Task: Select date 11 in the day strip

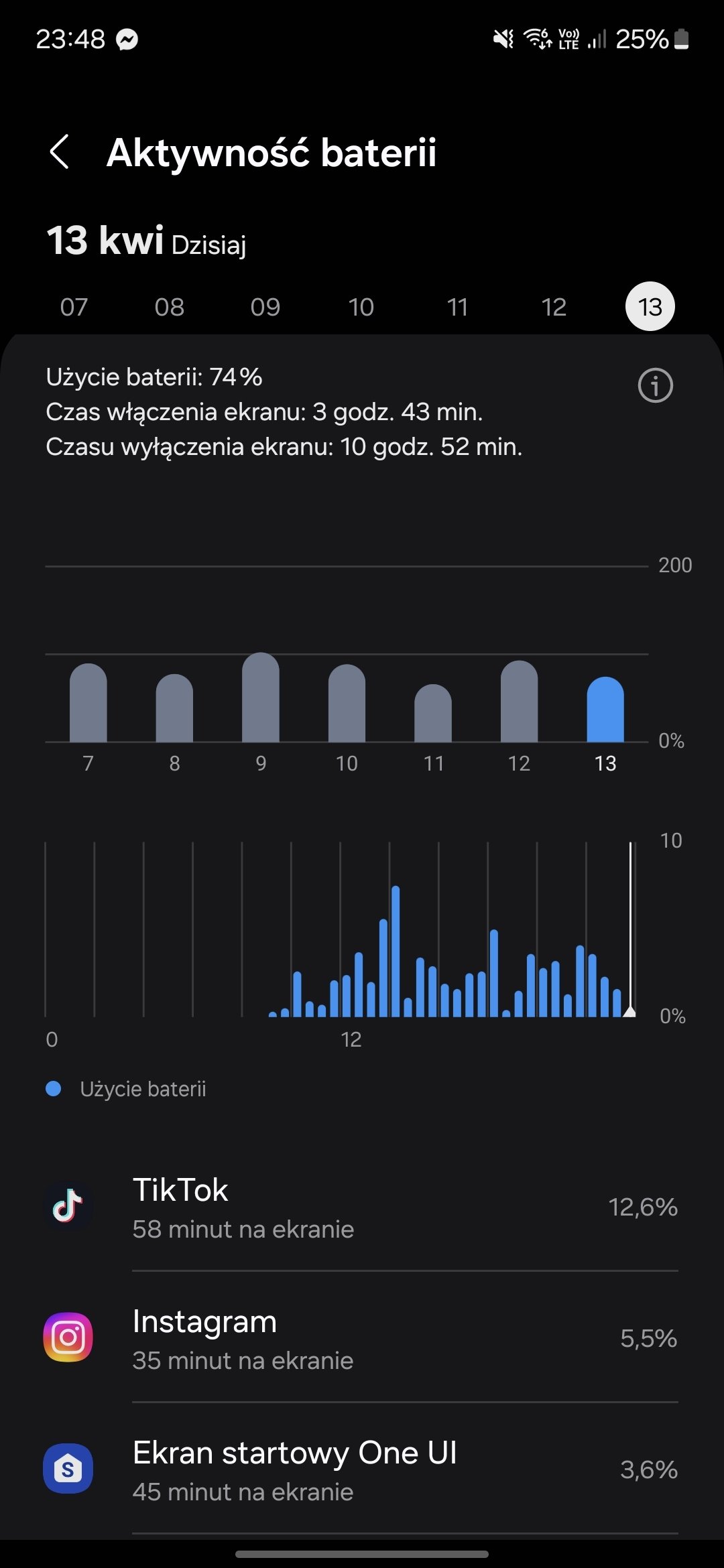Action: 457,307
